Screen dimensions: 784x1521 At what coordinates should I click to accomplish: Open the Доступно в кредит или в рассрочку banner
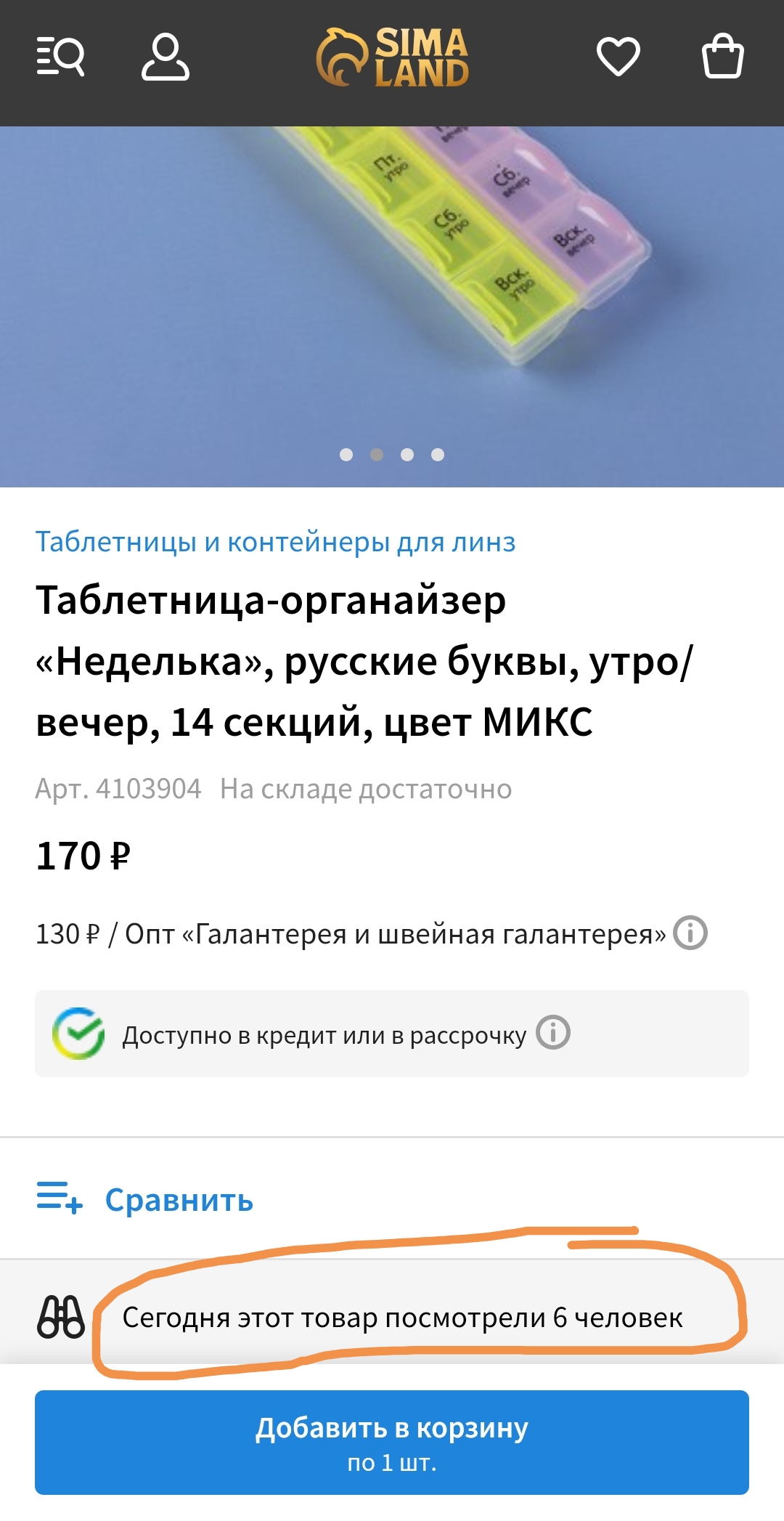click(x=323, y=1034)
